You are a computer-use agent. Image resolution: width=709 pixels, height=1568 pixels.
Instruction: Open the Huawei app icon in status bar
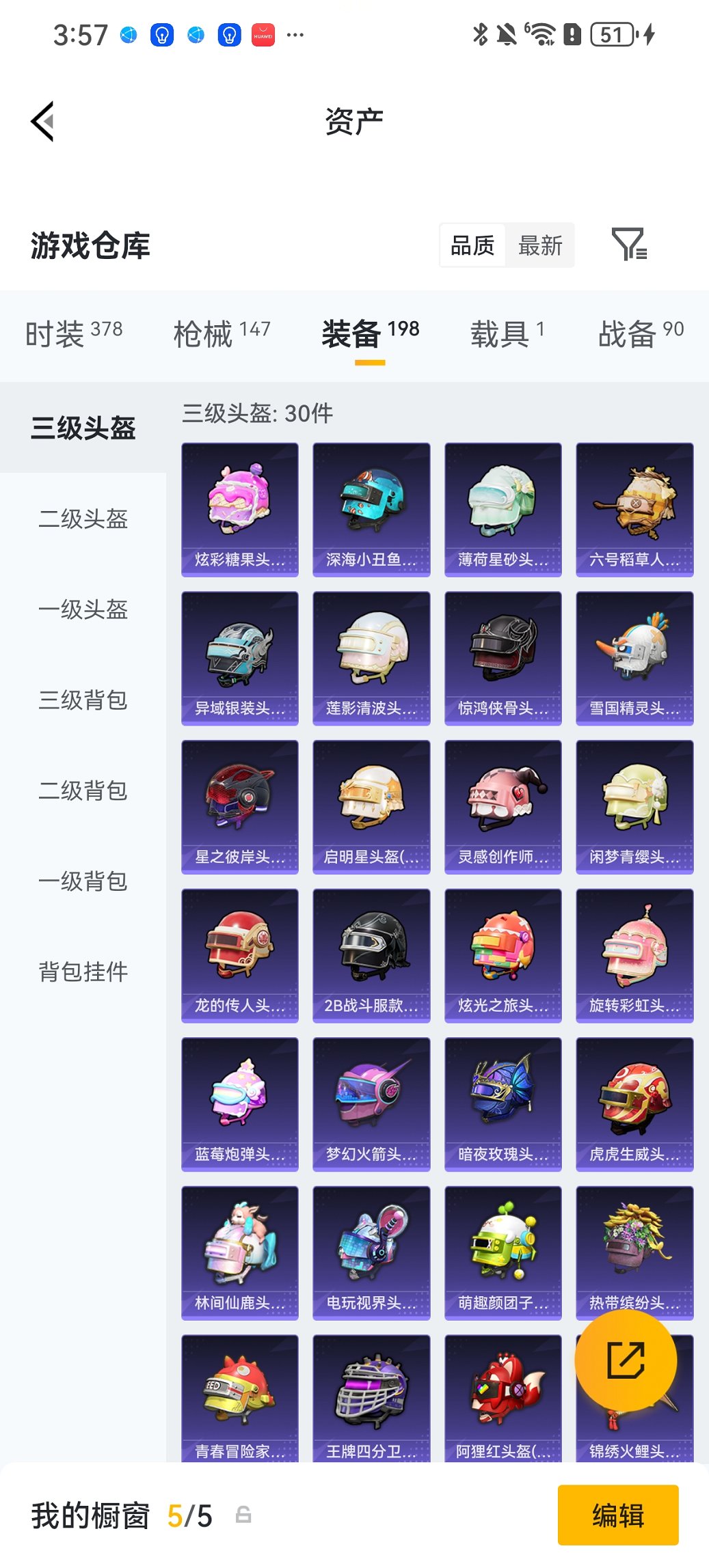pyautogui.click(x=263, y=34)
